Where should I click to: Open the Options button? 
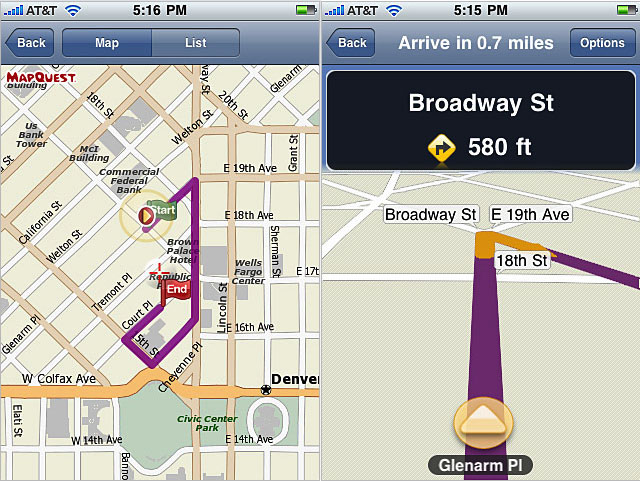(602, 43)
